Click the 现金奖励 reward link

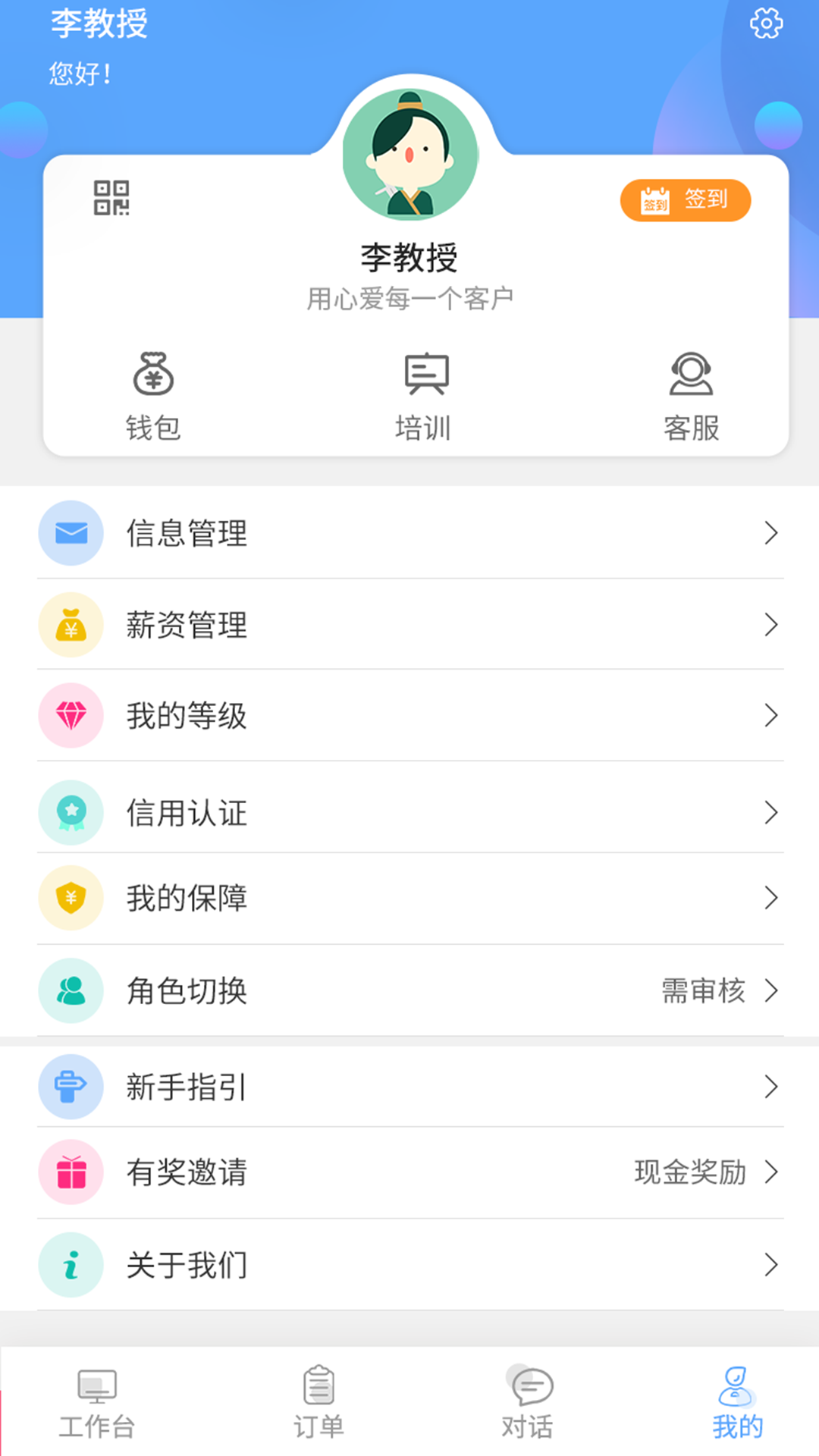pos(689,1172)
